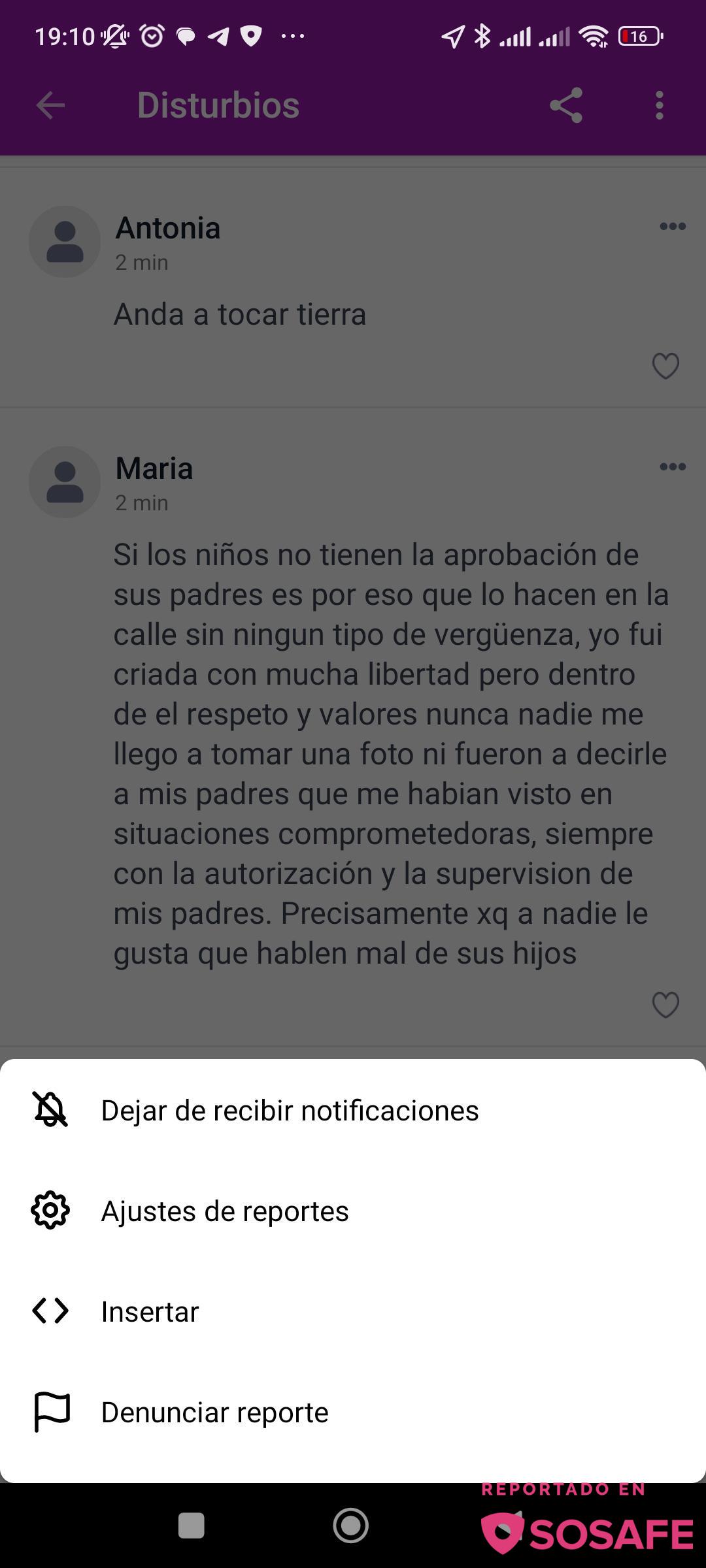Image resolution: width=706 pixels, height=1568 pixels.
Task: Share the Disturbios report
Action: click(x=566, y=105)
